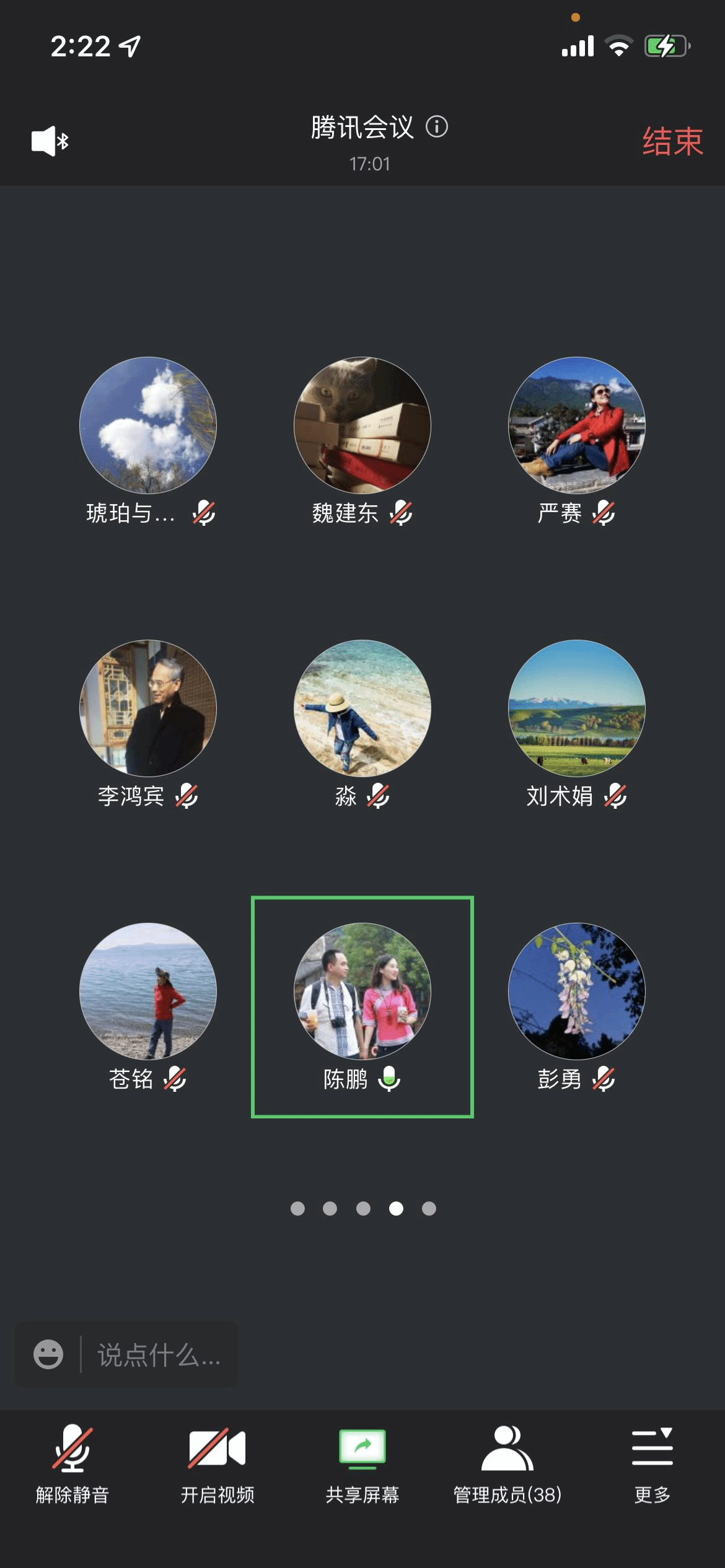
Task: Open the emoji picker in chat bar
Action: [x=48, y=1355]
